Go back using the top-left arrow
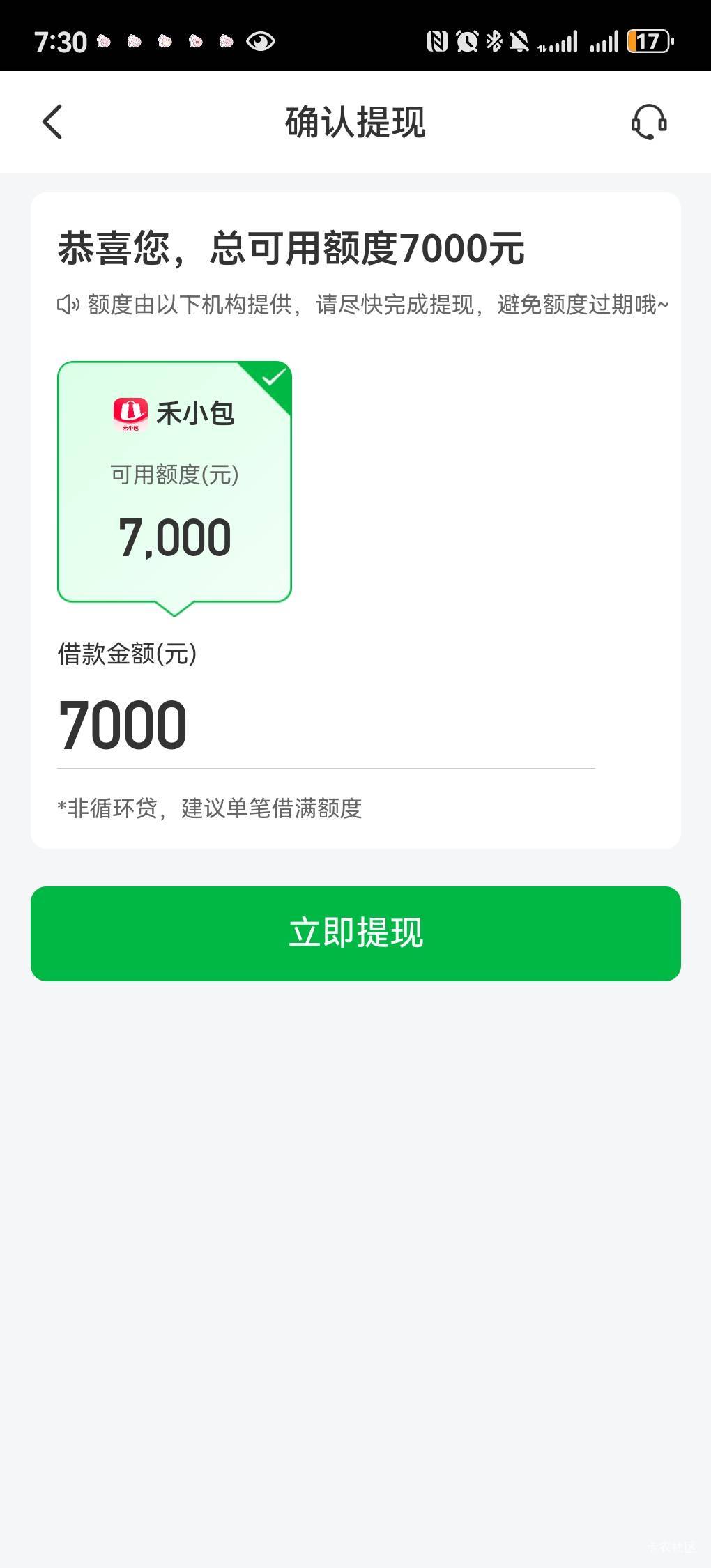Image resolution: width=711 pixels, height=1568 pixels. click(x=52, y=122)
